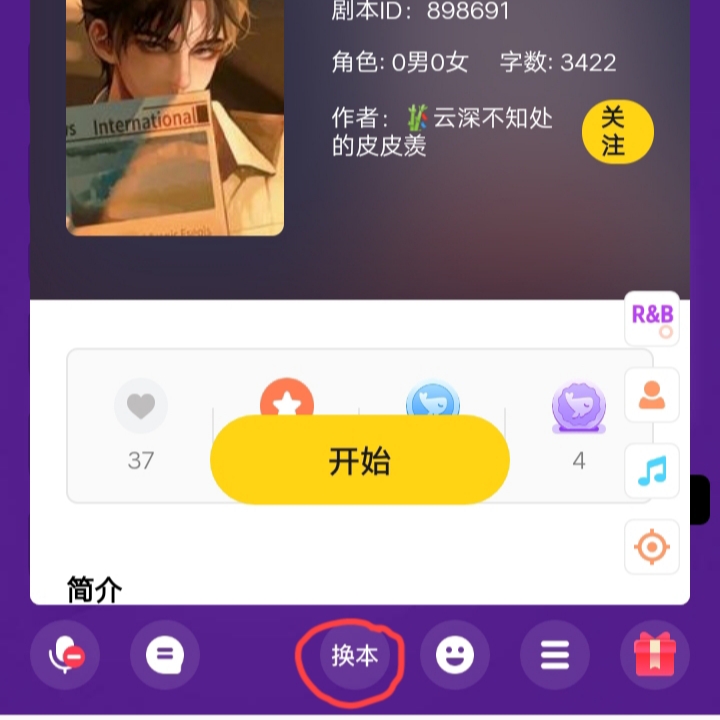This screenshot has height=720, width=720.
Task: Tap the yellow 开始 button
Action: coord(359,460)
